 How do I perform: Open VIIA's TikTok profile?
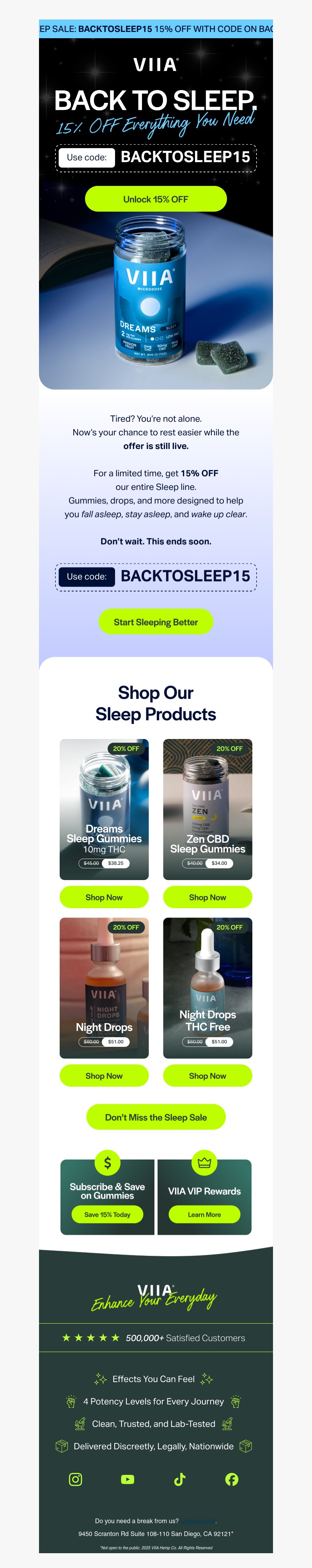(180, 1479)
